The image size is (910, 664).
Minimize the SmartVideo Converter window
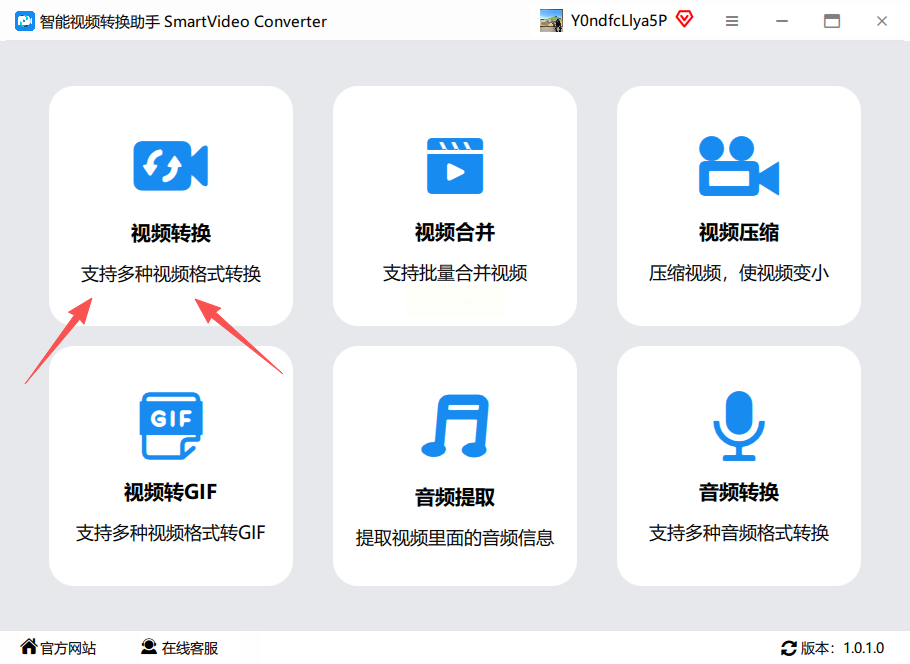tap(782, 21)
